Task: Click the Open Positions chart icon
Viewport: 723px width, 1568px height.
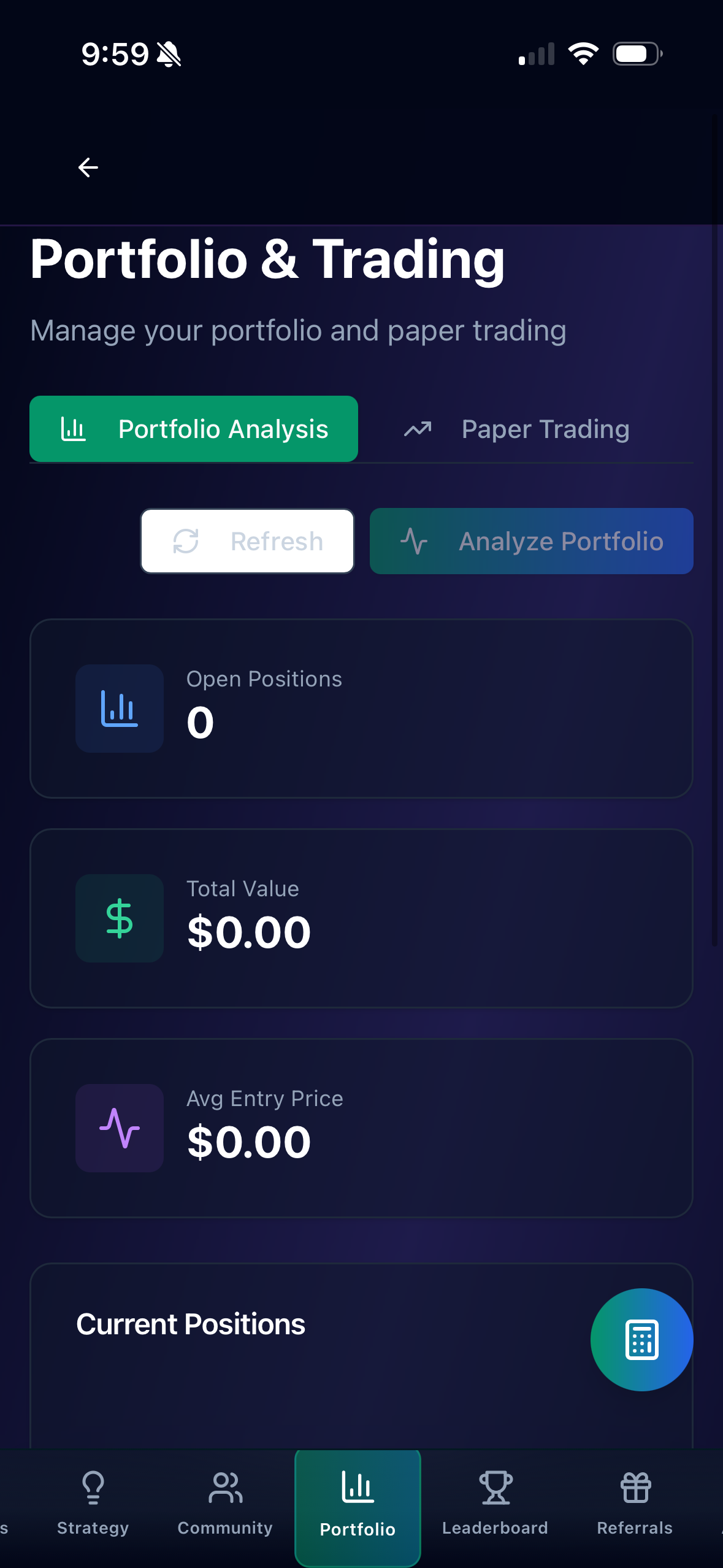Action: [119, 708]
